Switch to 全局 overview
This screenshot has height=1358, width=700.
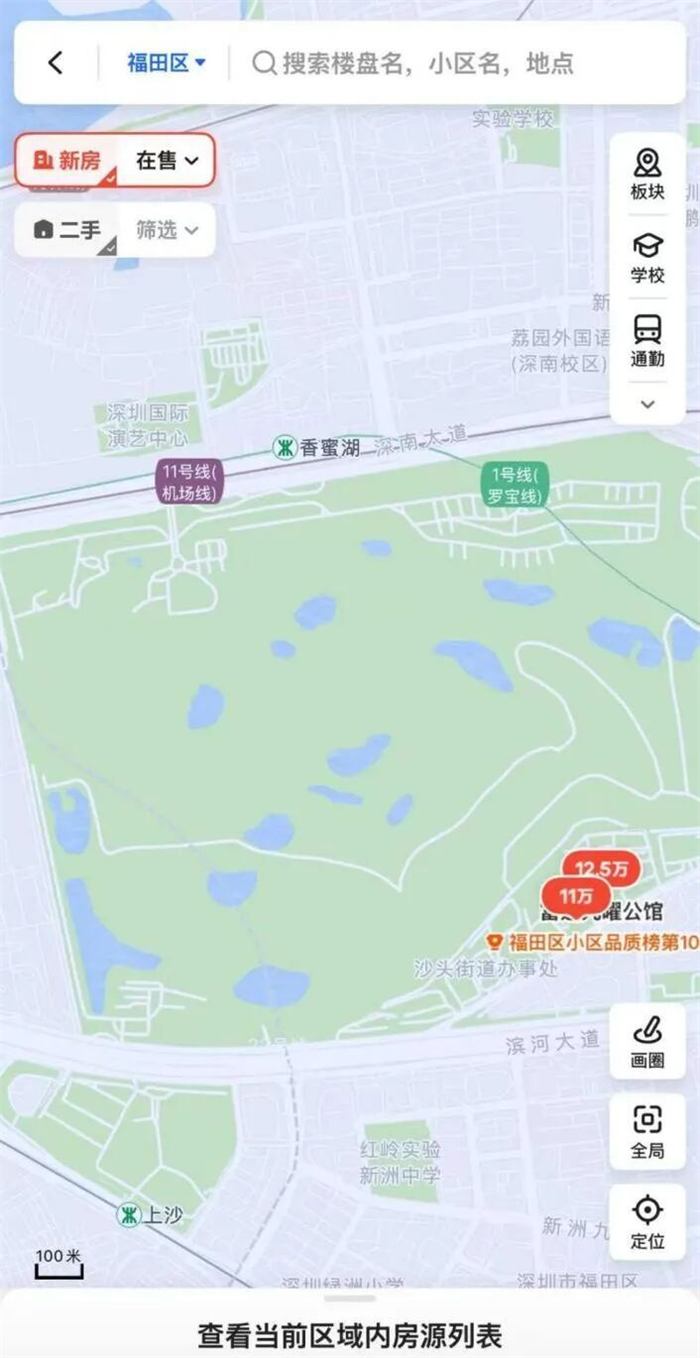(x=647, y=1131)
